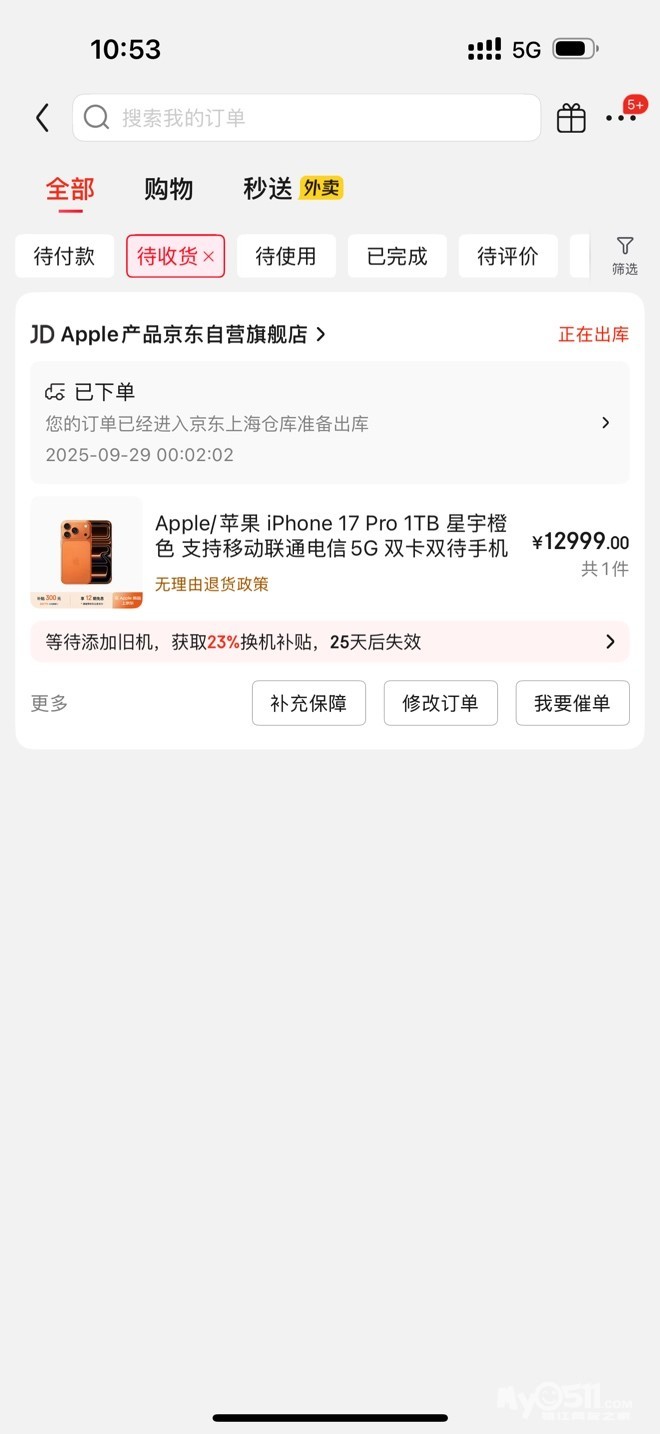Open the gift box icon
The width and height of the screenshot is (660, 1434).
click(x=571, y=118)
